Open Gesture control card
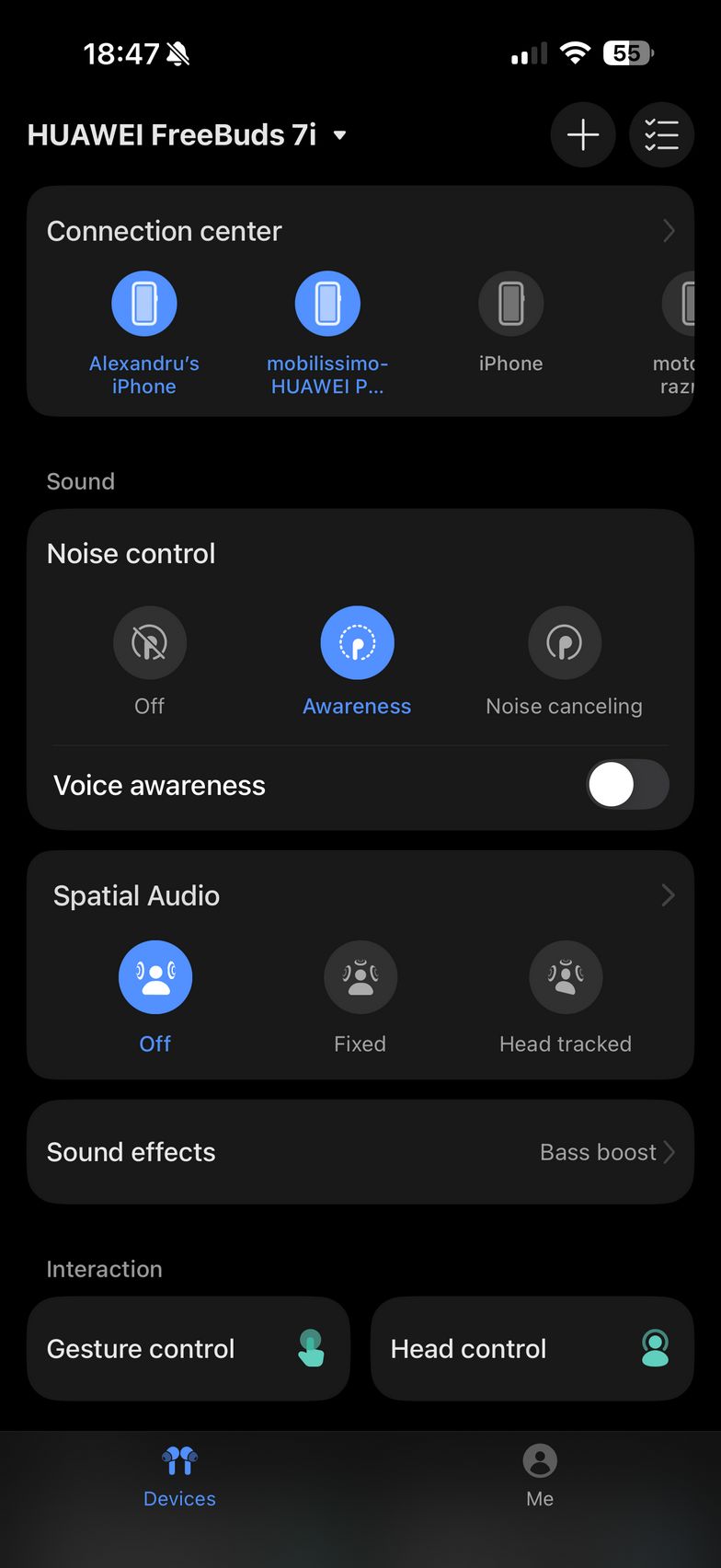The image size is (721, 1568). click(x=188, y=1349)
